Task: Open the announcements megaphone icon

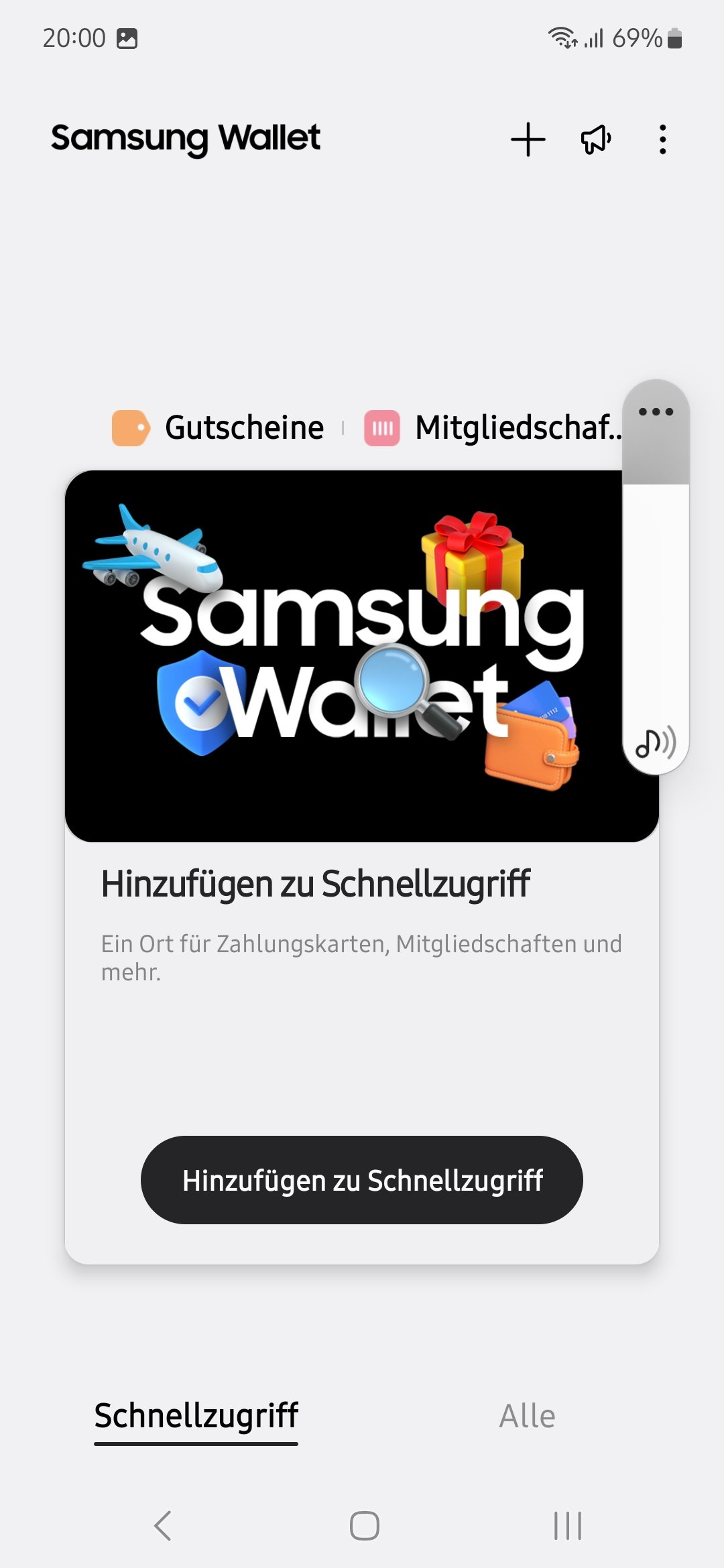Action: [x=595, y=139]
